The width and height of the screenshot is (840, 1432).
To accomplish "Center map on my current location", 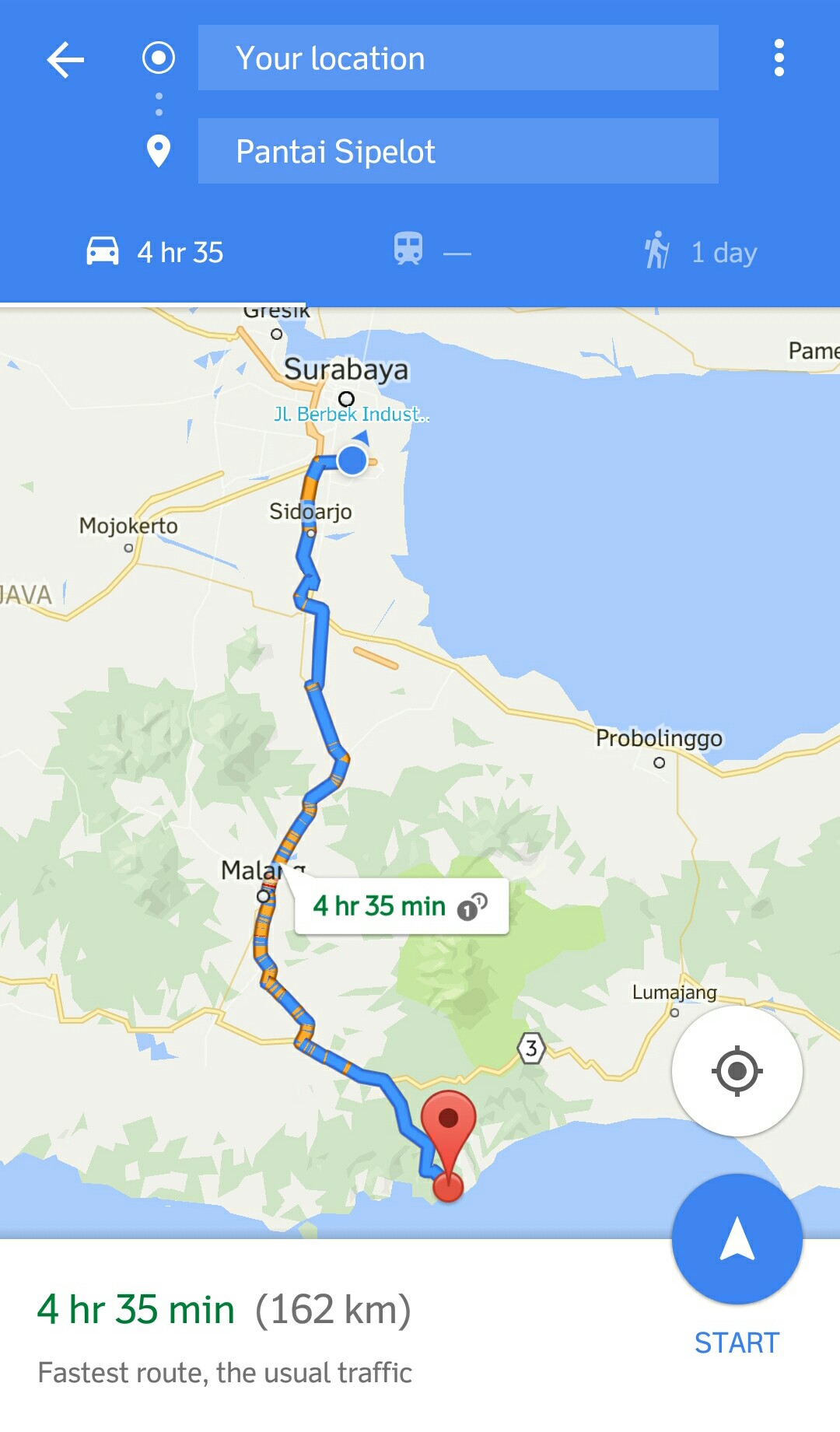I will coord(737,1071).
